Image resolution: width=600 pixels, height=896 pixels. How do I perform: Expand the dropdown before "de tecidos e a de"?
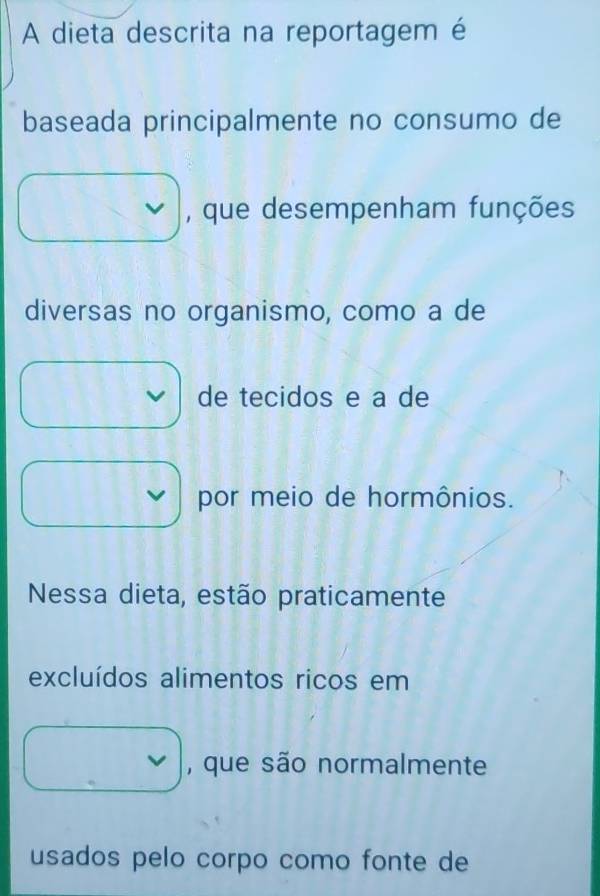(x=100, y=397)
